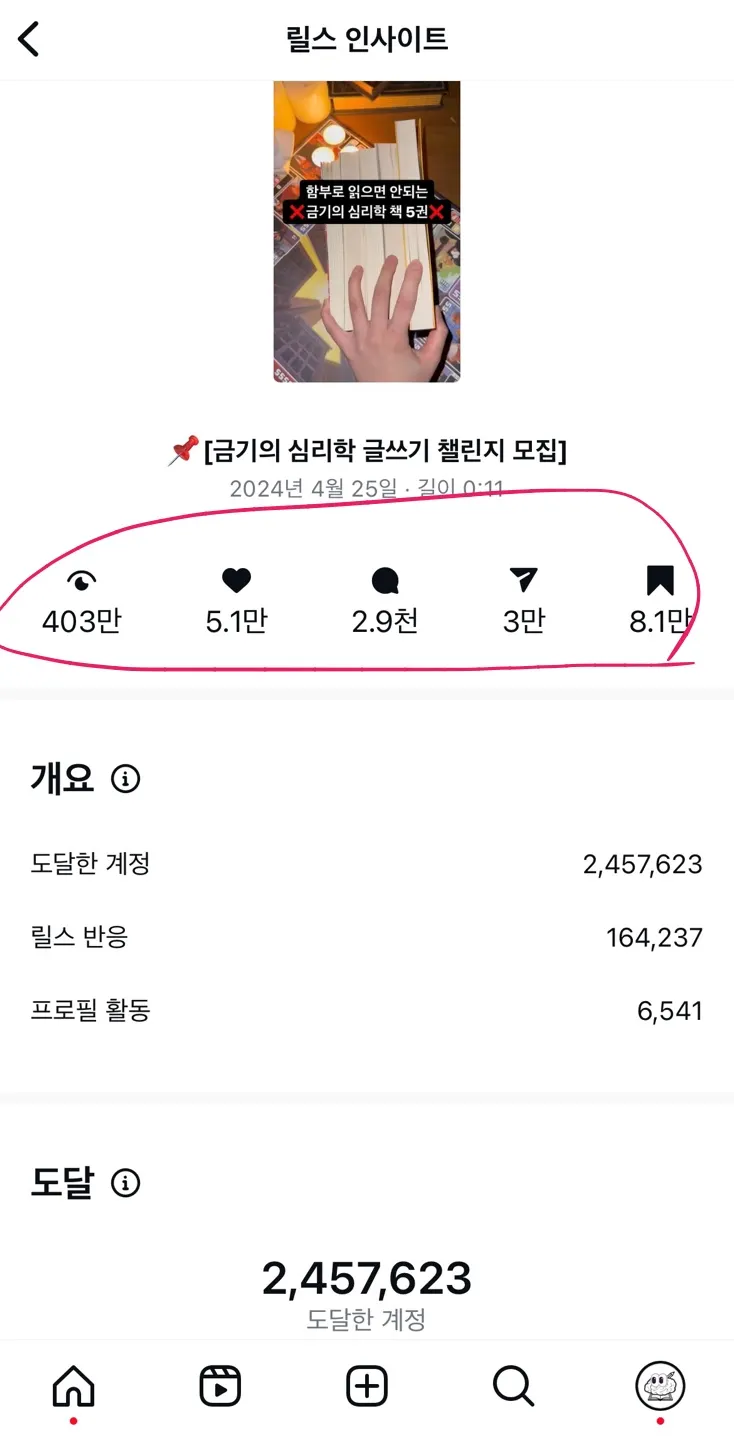Open the Reels tab

(x=220, y=1386)
